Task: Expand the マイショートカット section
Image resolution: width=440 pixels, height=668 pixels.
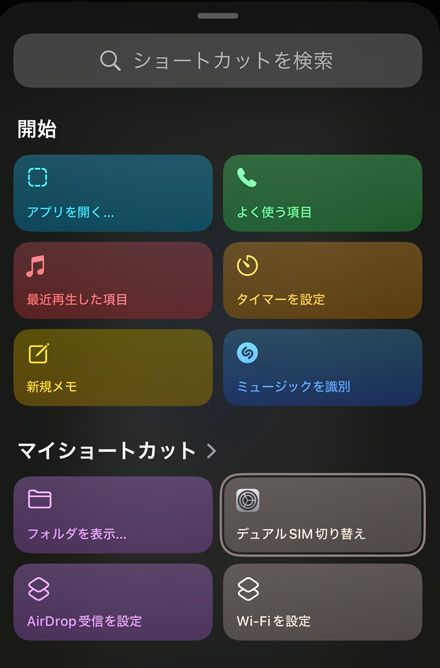Action: [117, 451]
